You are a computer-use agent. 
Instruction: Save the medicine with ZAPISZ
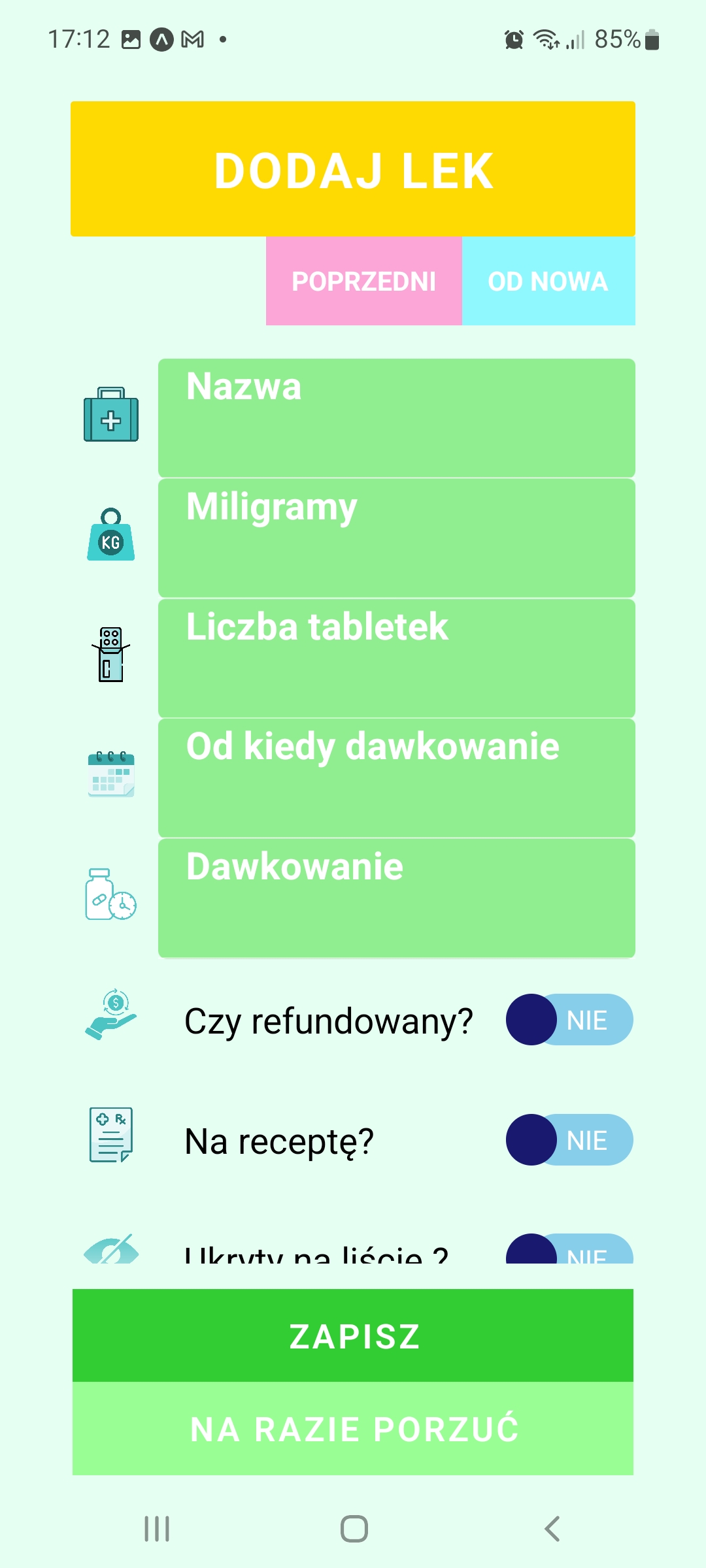coord(353,1335)
